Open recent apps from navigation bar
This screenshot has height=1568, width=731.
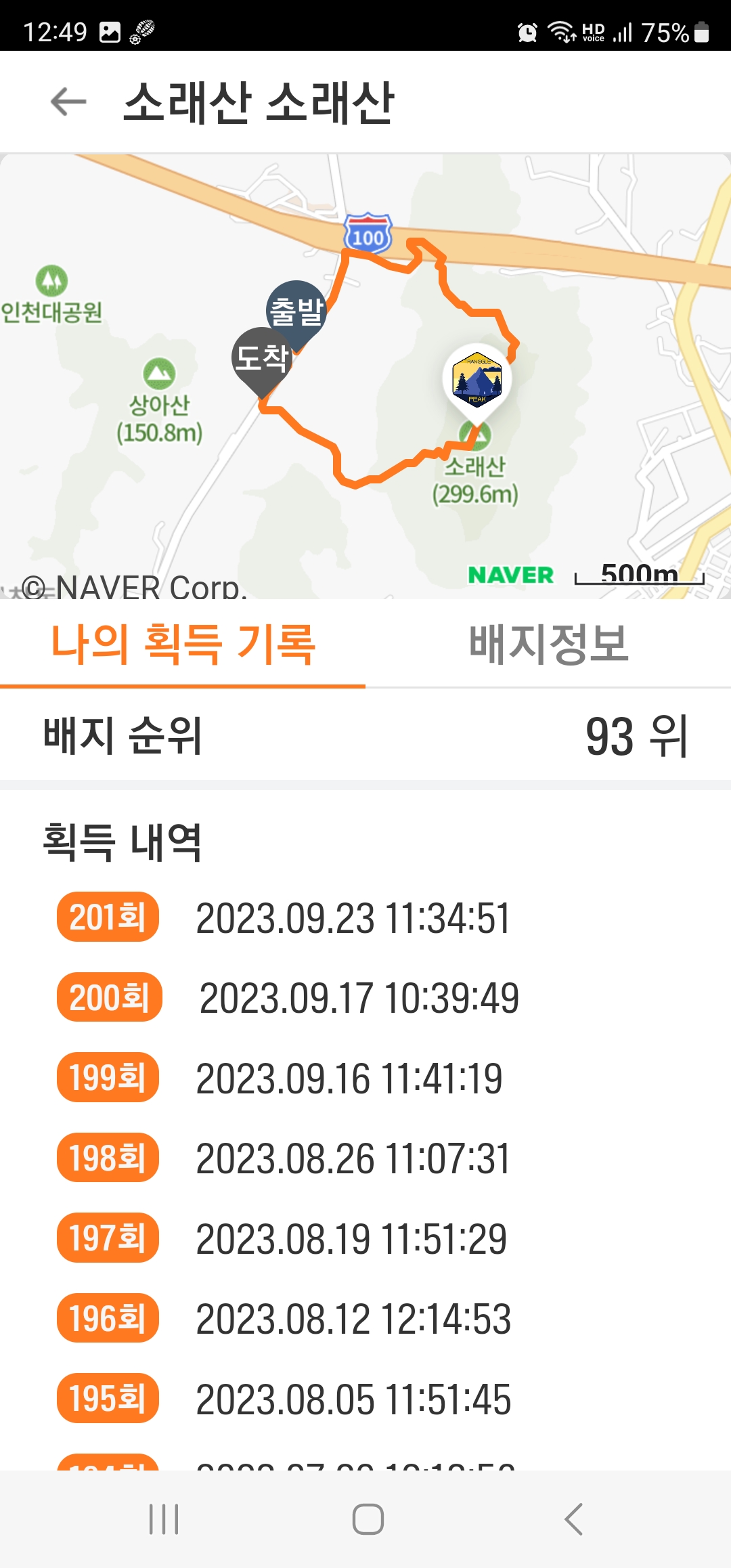(x=164, y=1519)
